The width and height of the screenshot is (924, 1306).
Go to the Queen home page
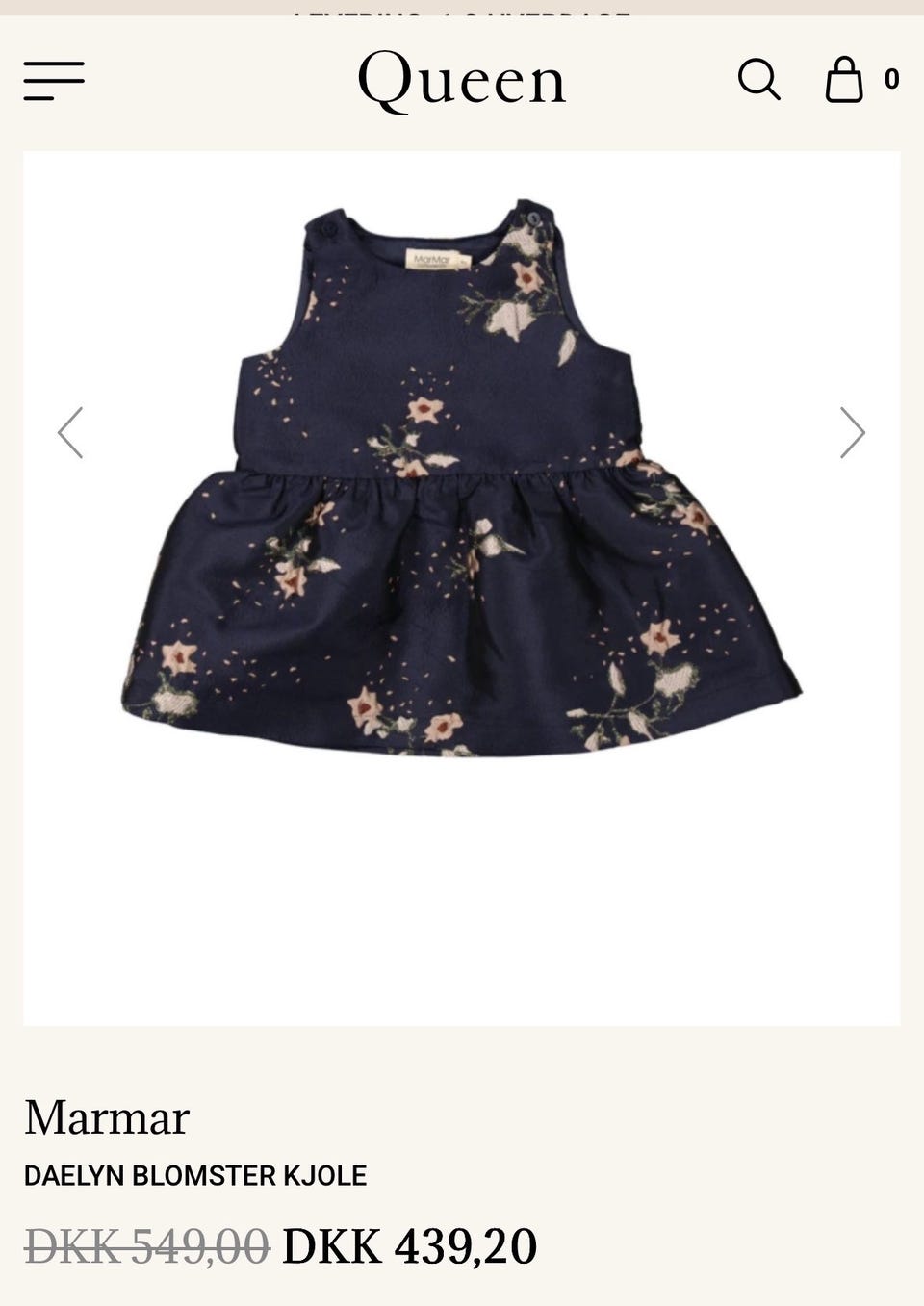click(x=461, y=79)
